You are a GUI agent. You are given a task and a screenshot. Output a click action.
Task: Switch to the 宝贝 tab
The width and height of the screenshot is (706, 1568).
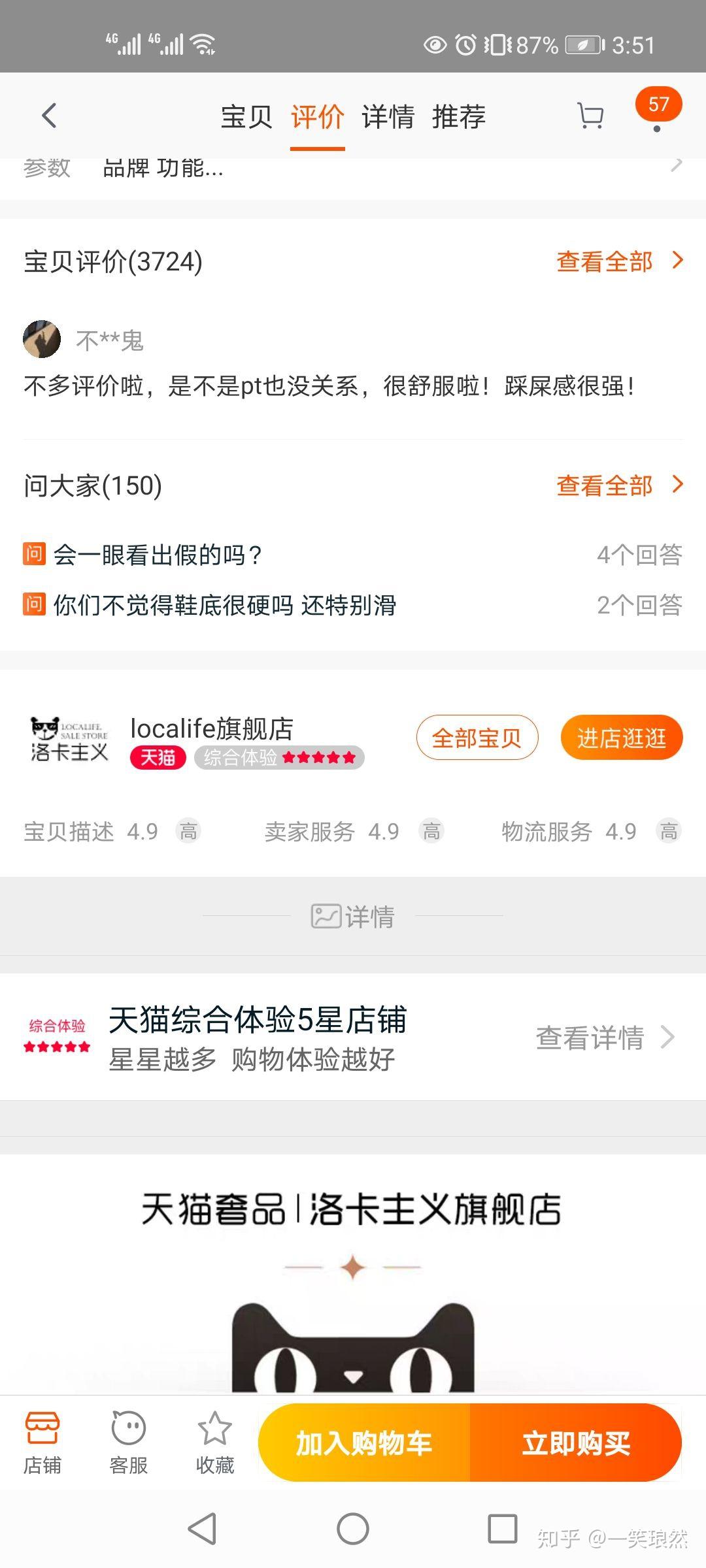[x=246, y=117]
